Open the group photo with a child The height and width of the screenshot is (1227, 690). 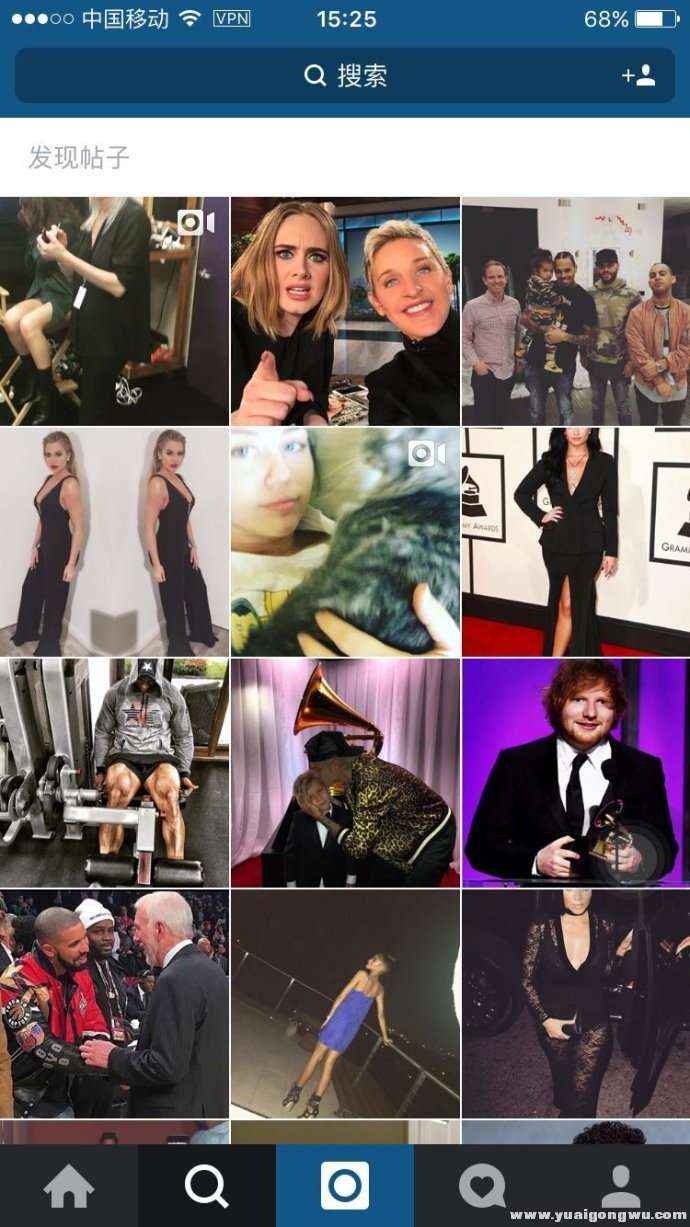pos(575,312)
